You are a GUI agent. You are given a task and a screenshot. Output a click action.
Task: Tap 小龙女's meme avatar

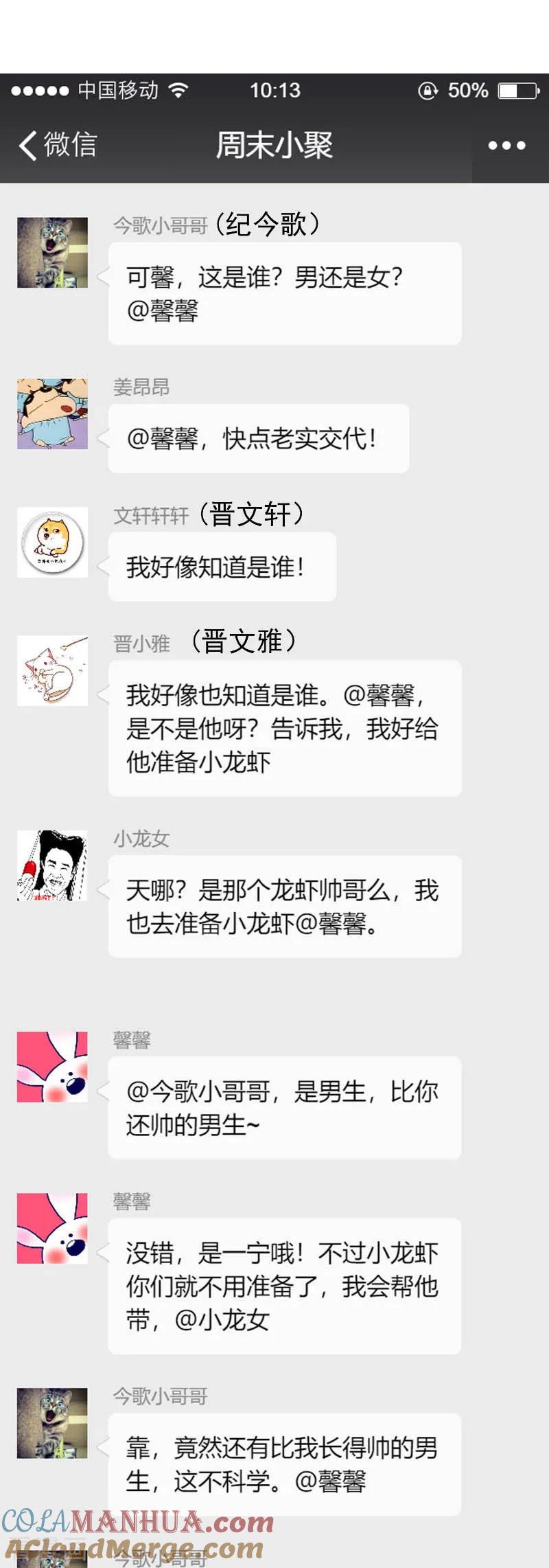pyautogui.click(x=52, y=867)
